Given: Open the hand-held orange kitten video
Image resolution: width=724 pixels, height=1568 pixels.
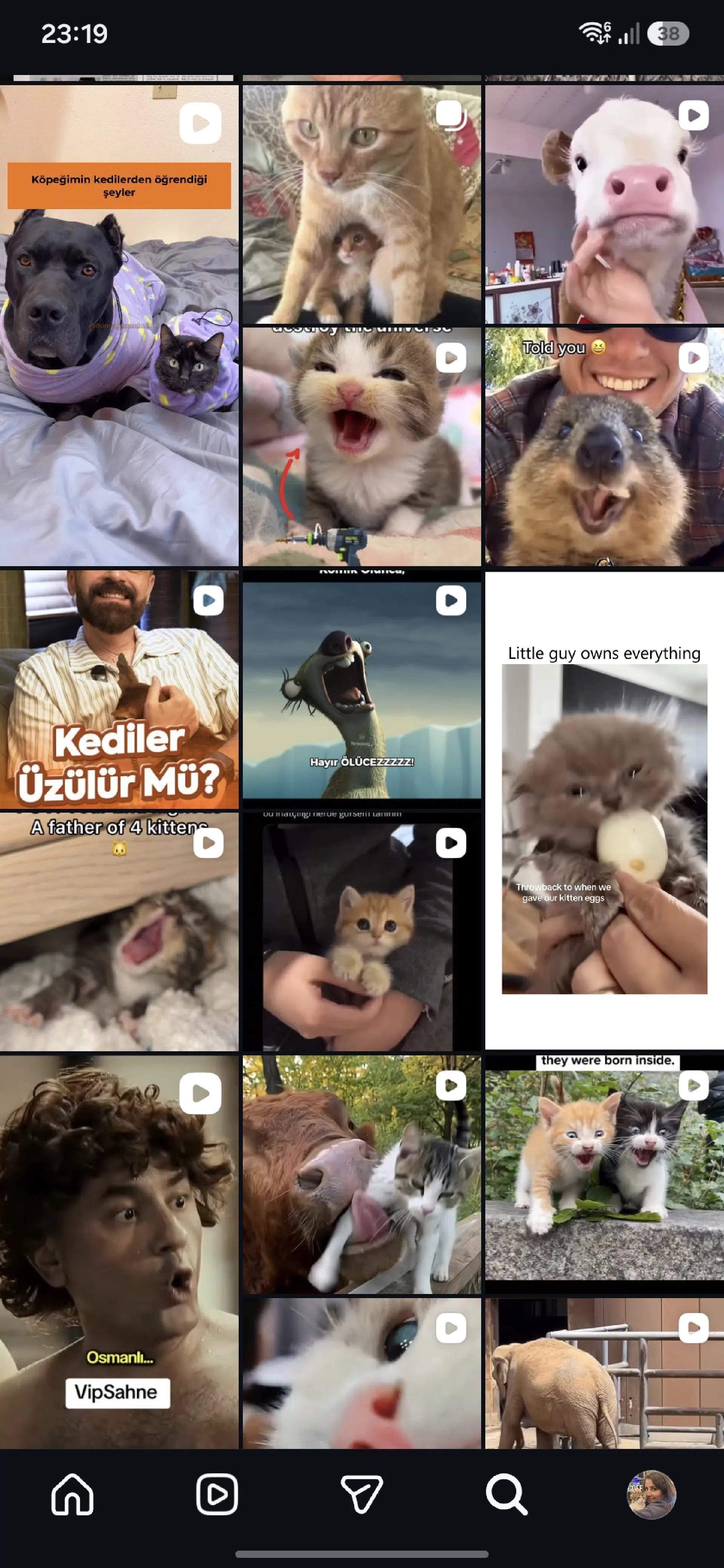Looking at the screenshot, I should (362, 932).
